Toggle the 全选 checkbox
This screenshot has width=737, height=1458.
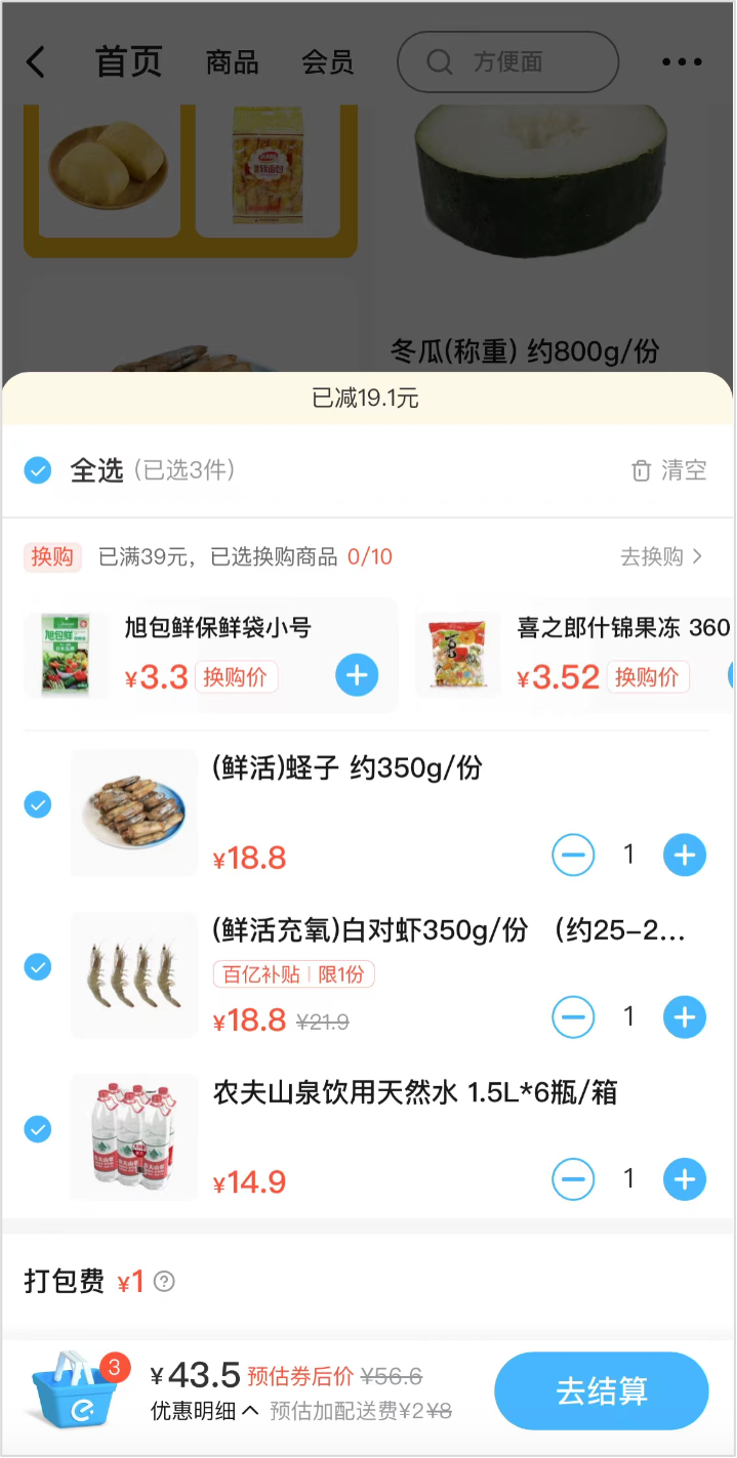coord(38,470)
